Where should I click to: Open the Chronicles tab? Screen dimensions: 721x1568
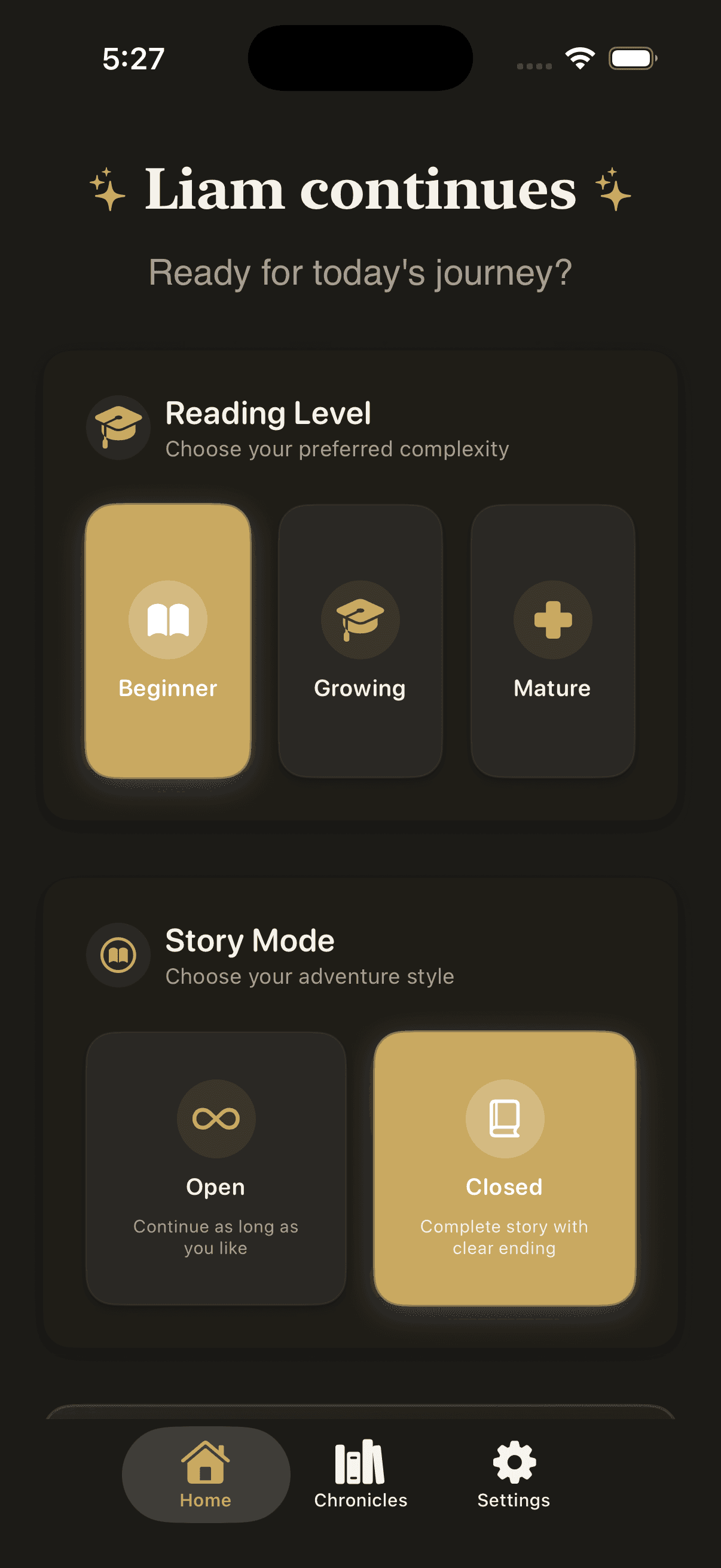360,1474
